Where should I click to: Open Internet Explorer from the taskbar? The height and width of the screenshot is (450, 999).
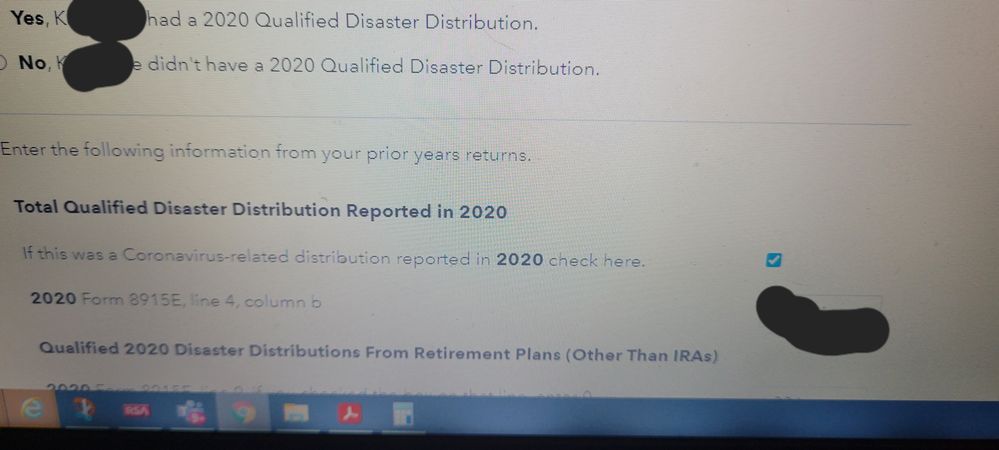click(31, 413)
